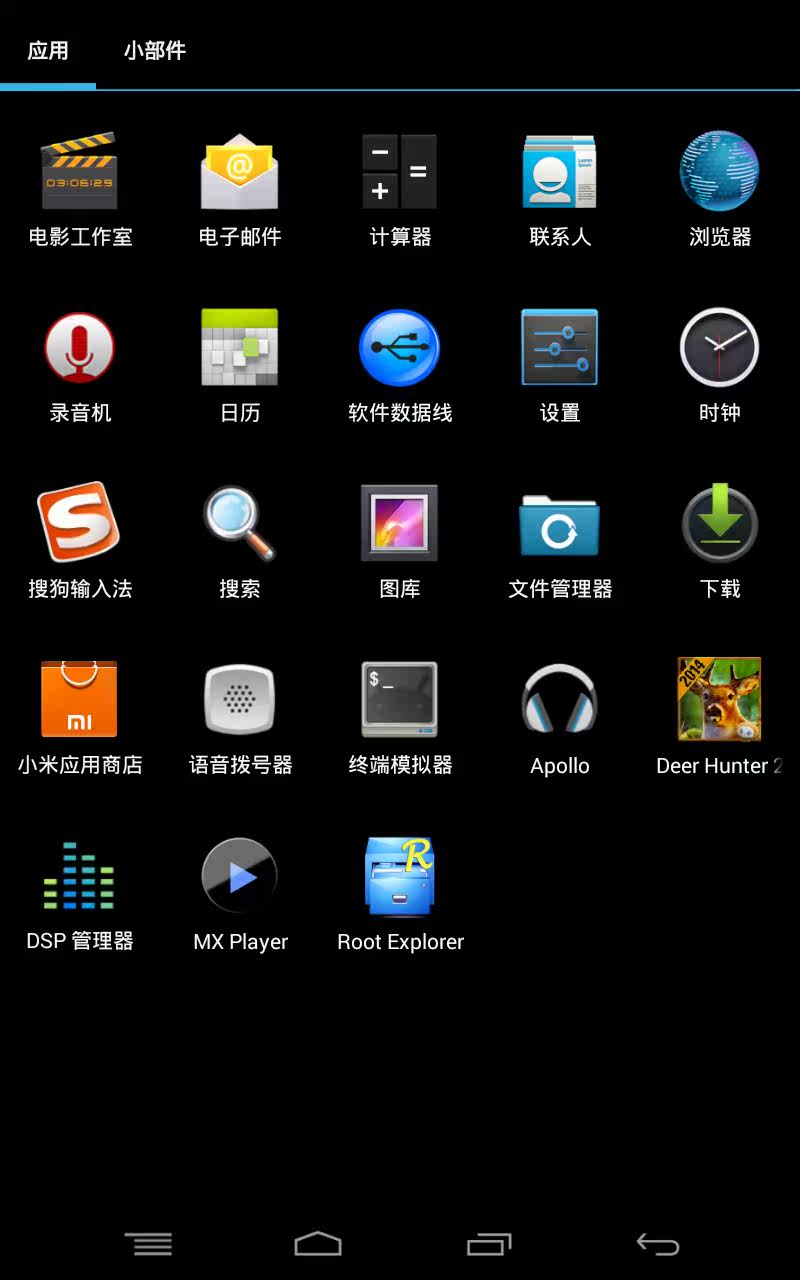Open the 日历 calendar app
This screenshot has height=1280, width=800.
240,348
